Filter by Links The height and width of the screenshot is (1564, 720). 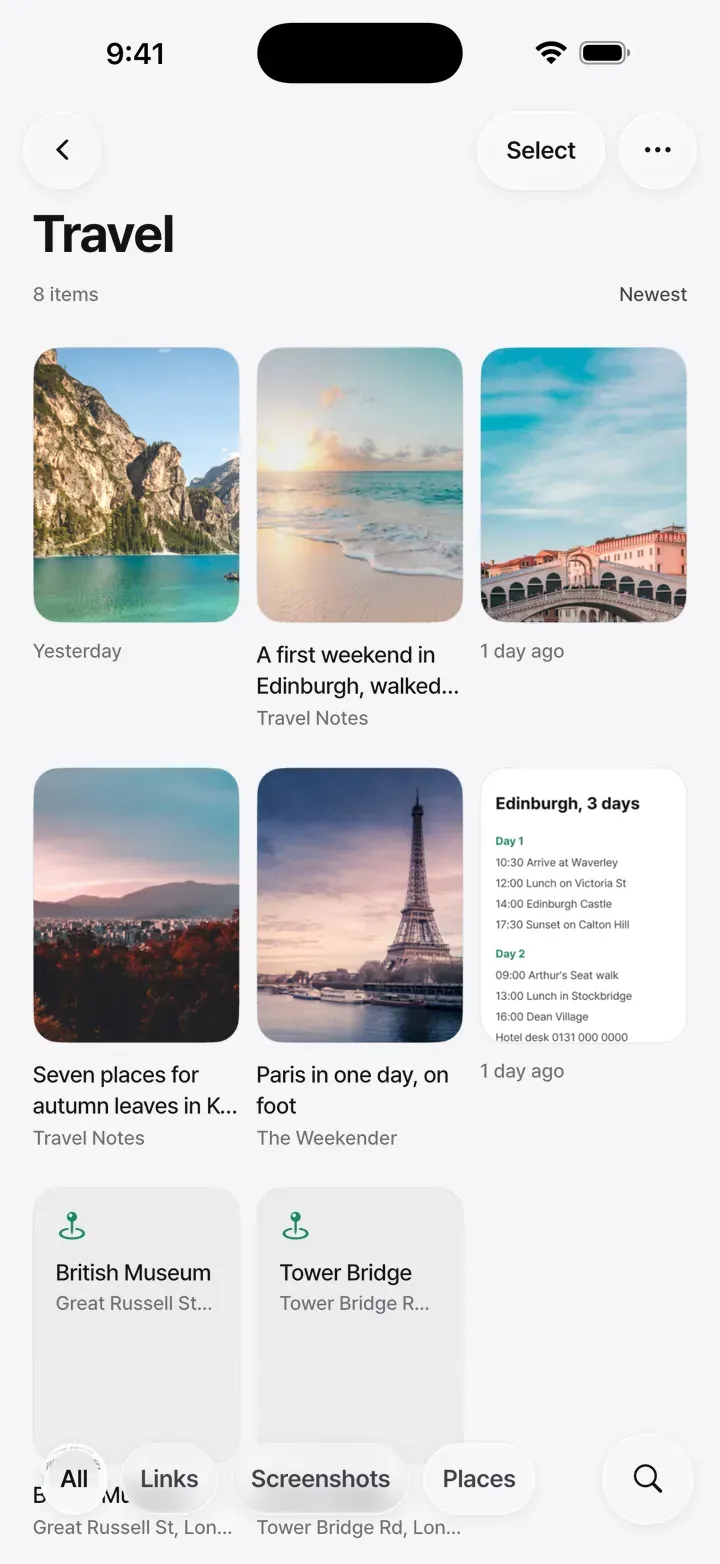pyautogui.click(x=169, y=1479)
